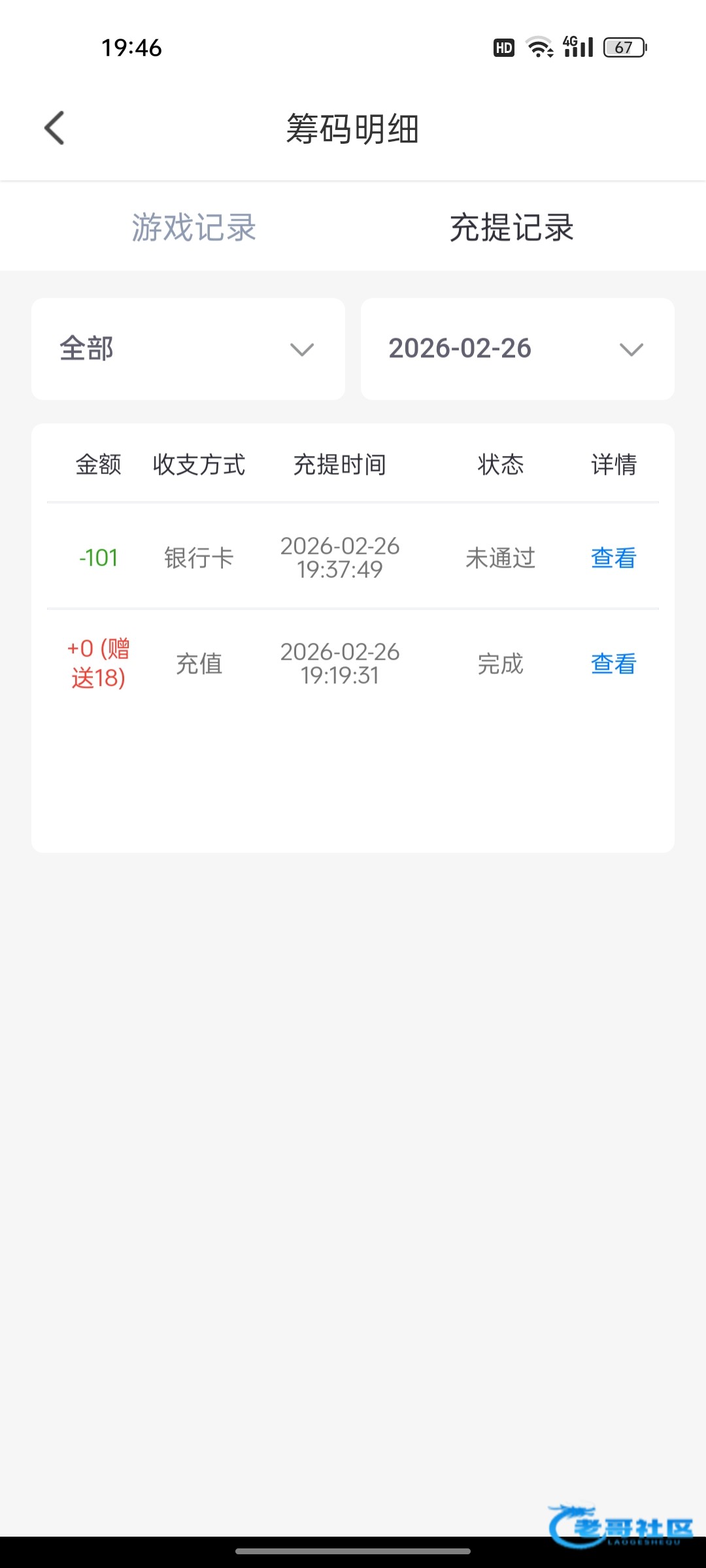The width and height of the screenshot is (706, 1568).
Task: View details of the -101 银行卡 record
Action: point(613,558)
